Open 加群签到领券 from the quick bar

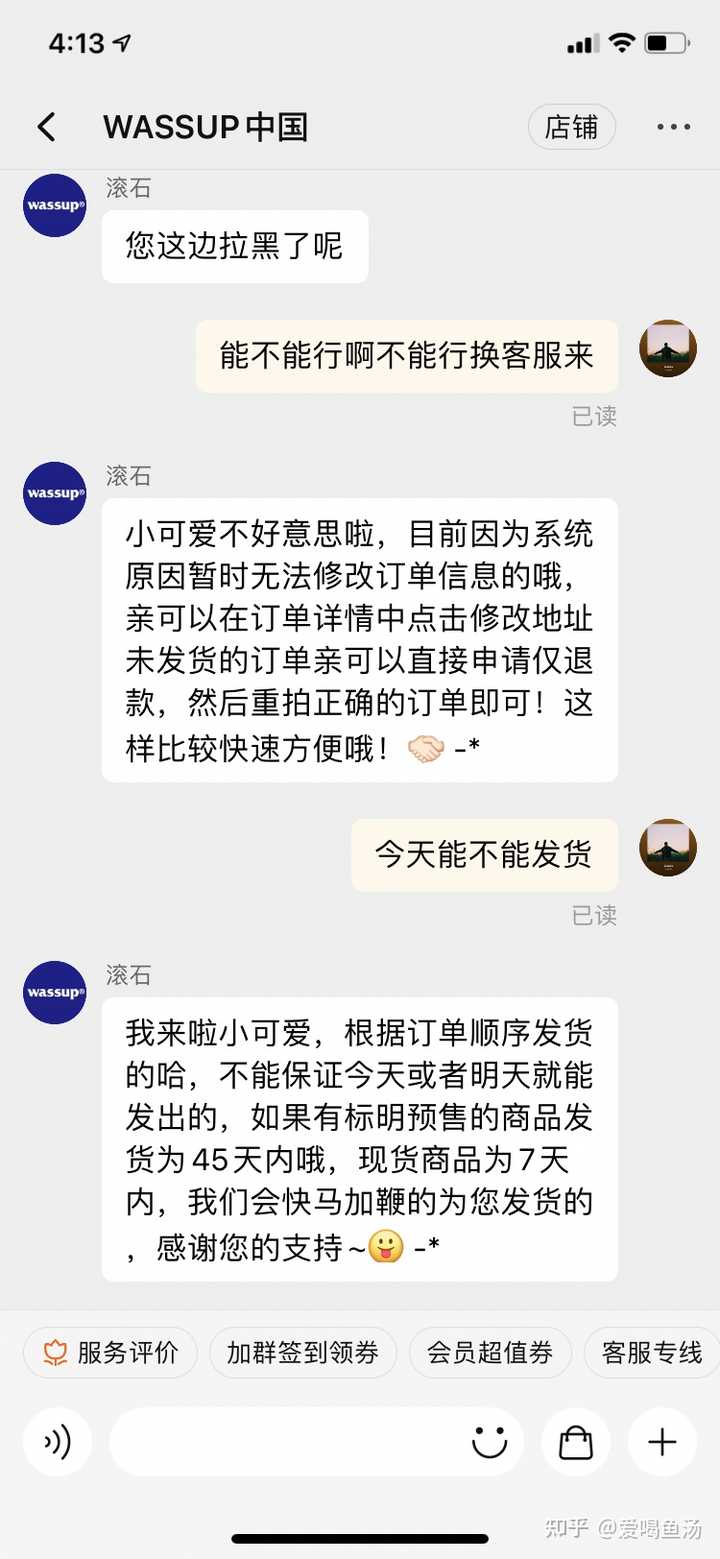pyautogui.click(x=303, y=1352)
